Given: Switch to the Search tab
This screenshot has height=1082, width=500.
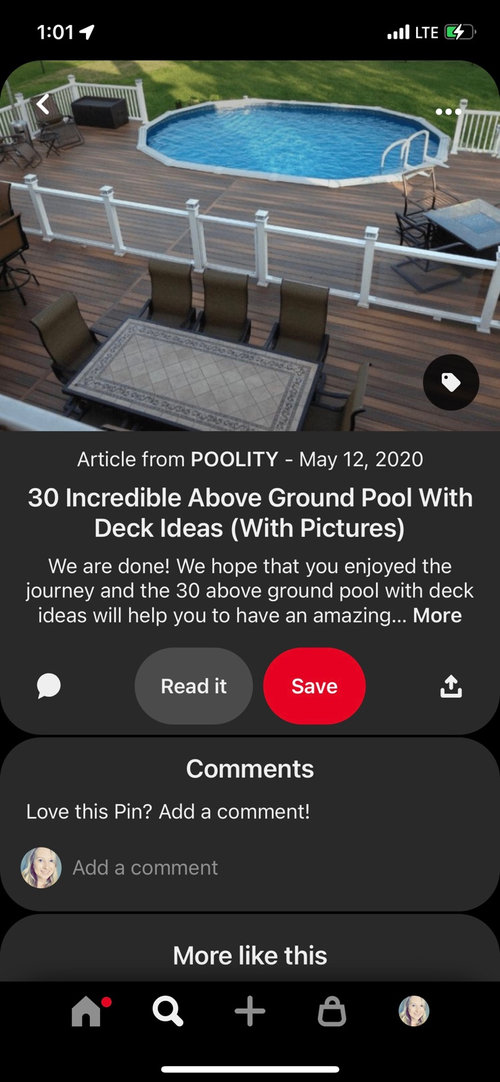Looking at the screenshot, I should click(168, 1012).
